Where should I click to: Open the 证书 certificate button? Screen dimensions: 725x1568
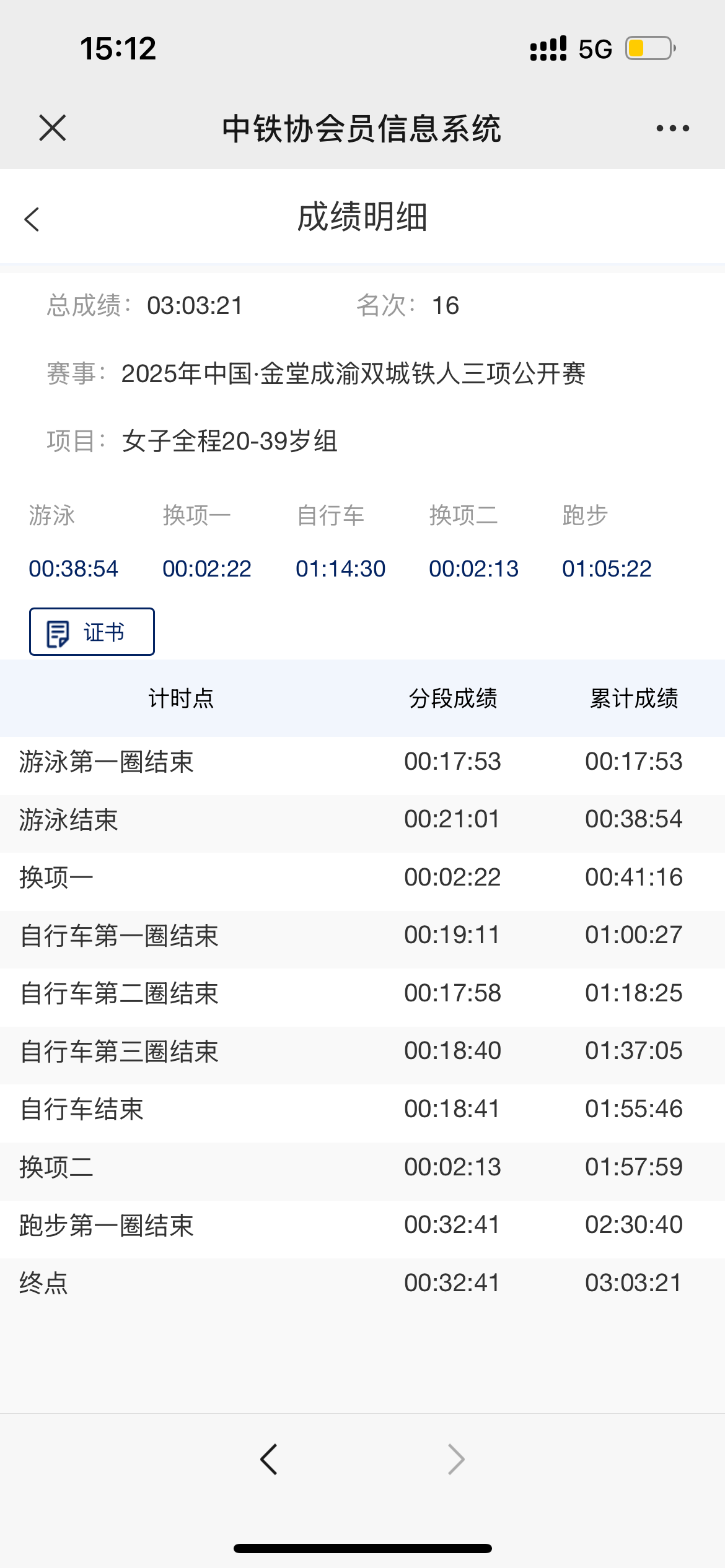pyautogui.click(x=92, y=632)
